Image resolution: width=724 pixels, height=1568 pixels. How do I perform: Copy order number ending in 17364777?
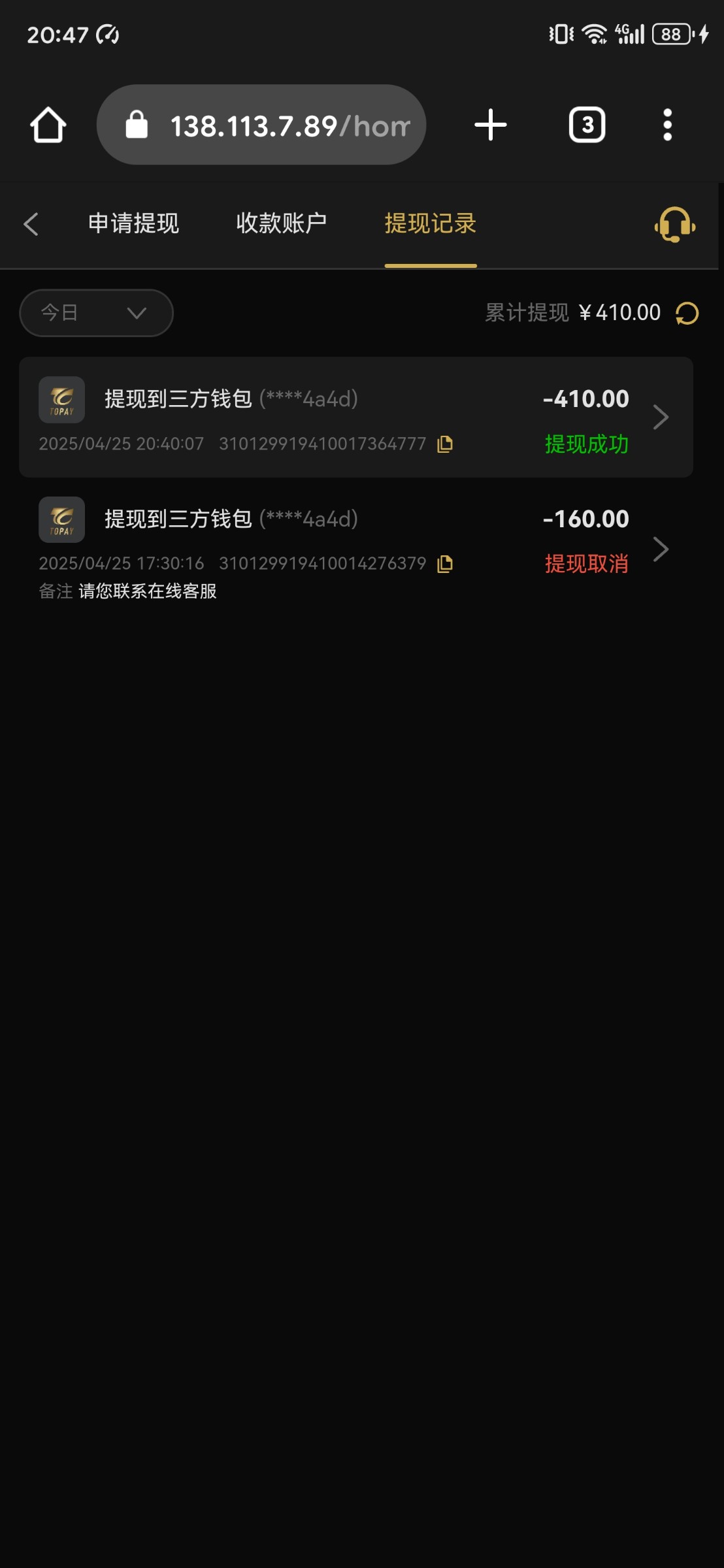click(445, 444)
